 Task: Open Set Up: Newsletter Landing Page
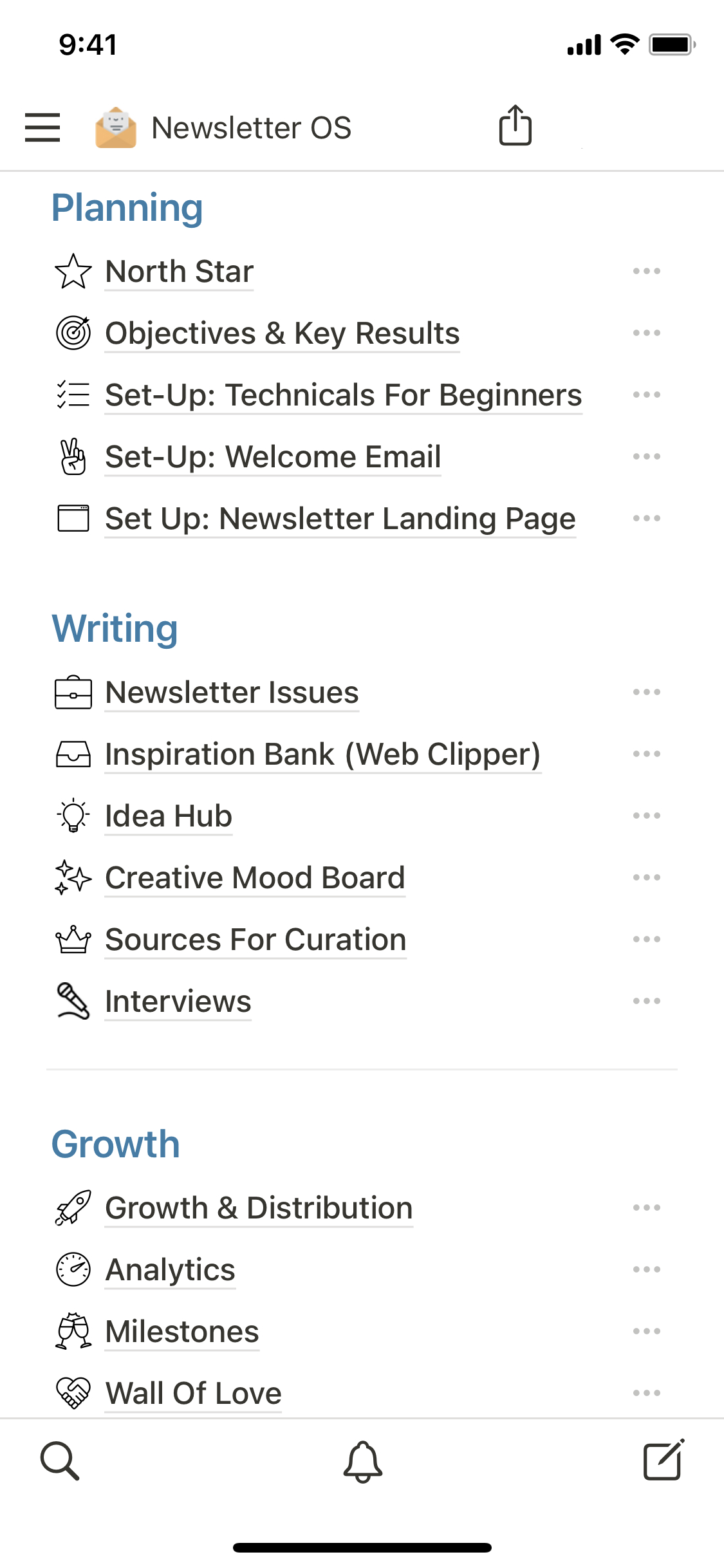(x=340, y=518)
